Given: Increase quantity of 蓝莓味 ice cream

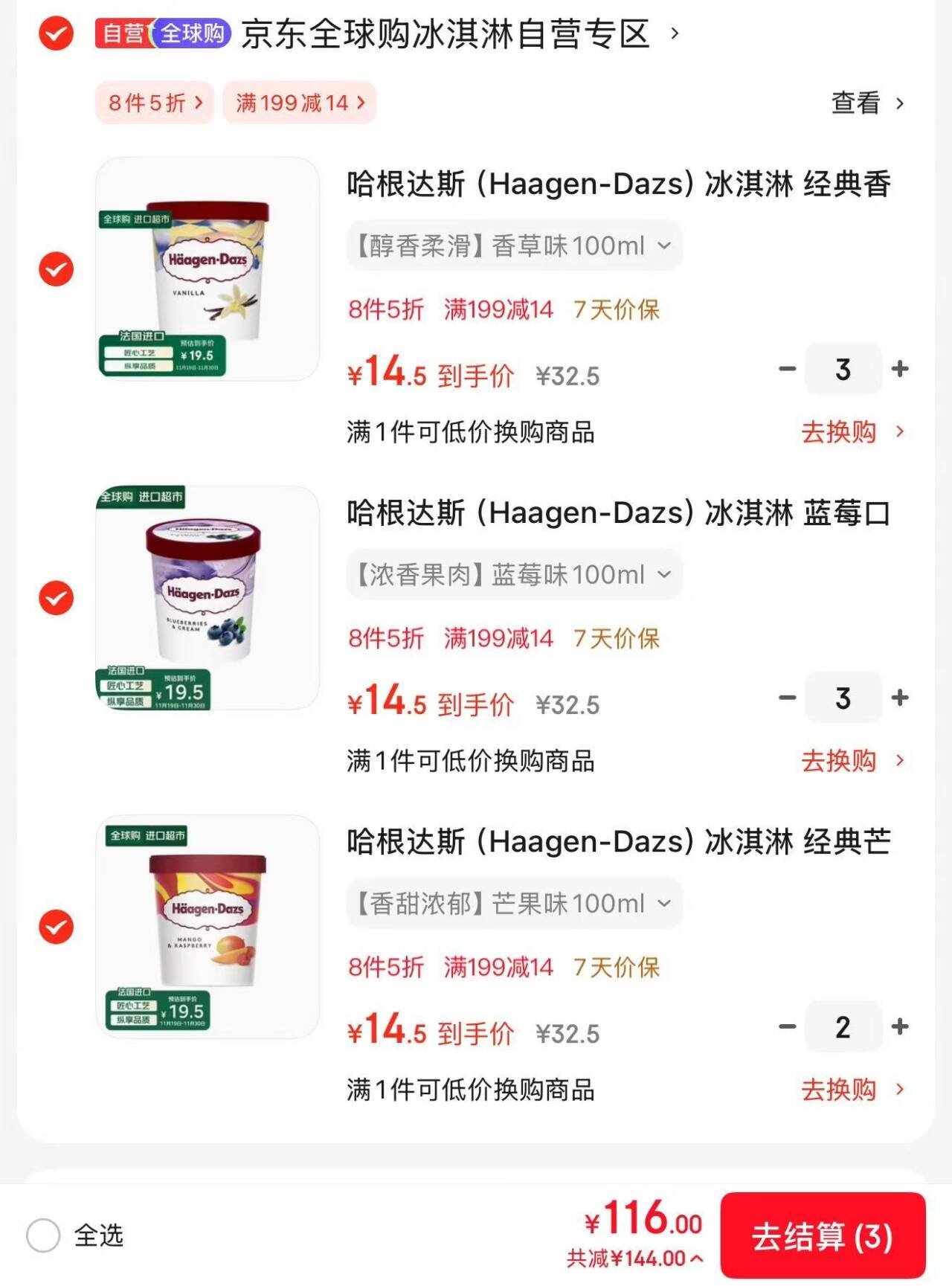Looking at the screenshot, I should pyautogui.click(x=900, y=698).
